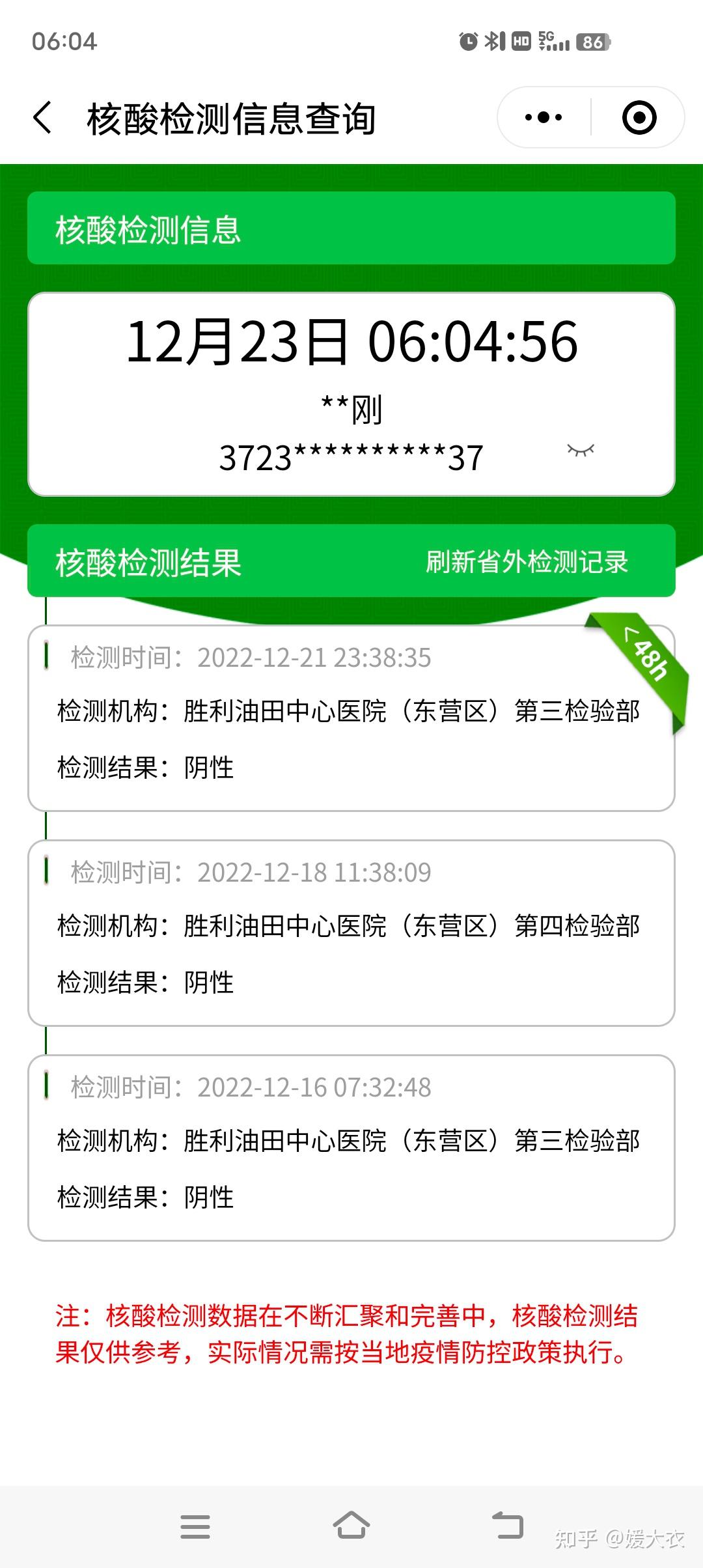Go back from 核酸检测信息查询 page
The width and height of the screenshot is (703, 1568).
click(x=43, y=119)
